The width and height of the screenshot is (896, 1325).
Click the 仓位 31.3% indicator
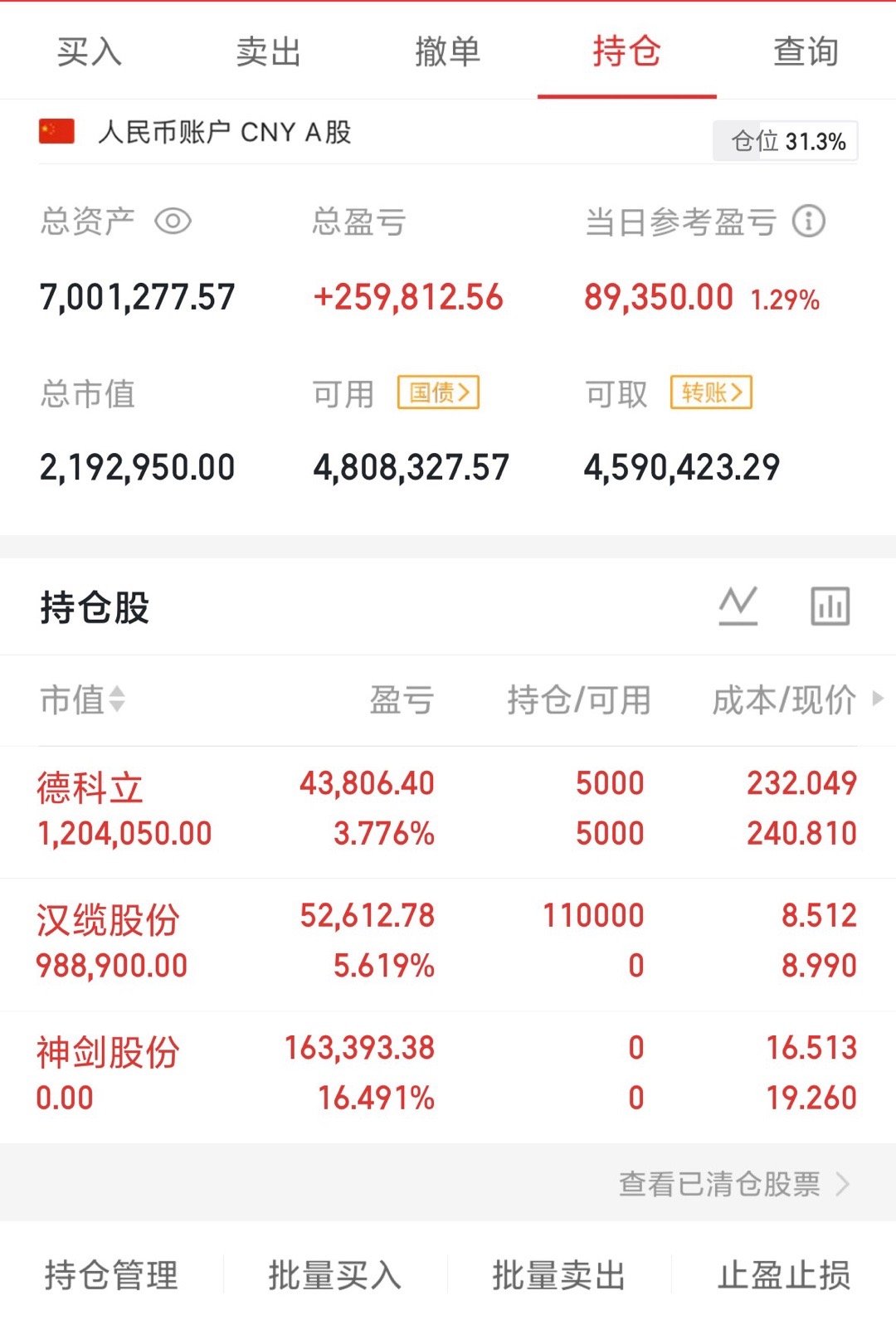[x=782, y=141]
